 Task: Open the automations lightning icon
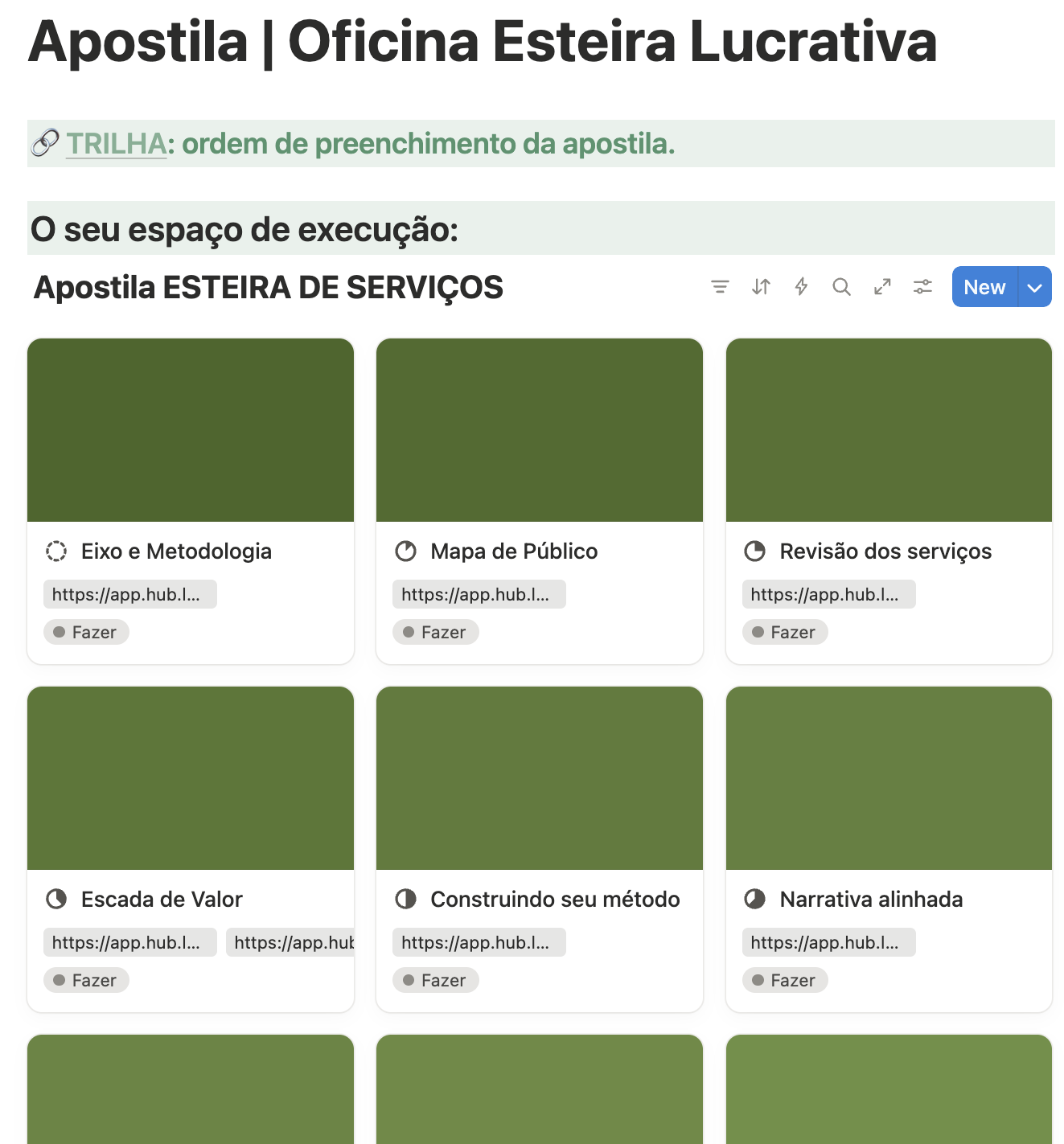(x=801, y=287)
